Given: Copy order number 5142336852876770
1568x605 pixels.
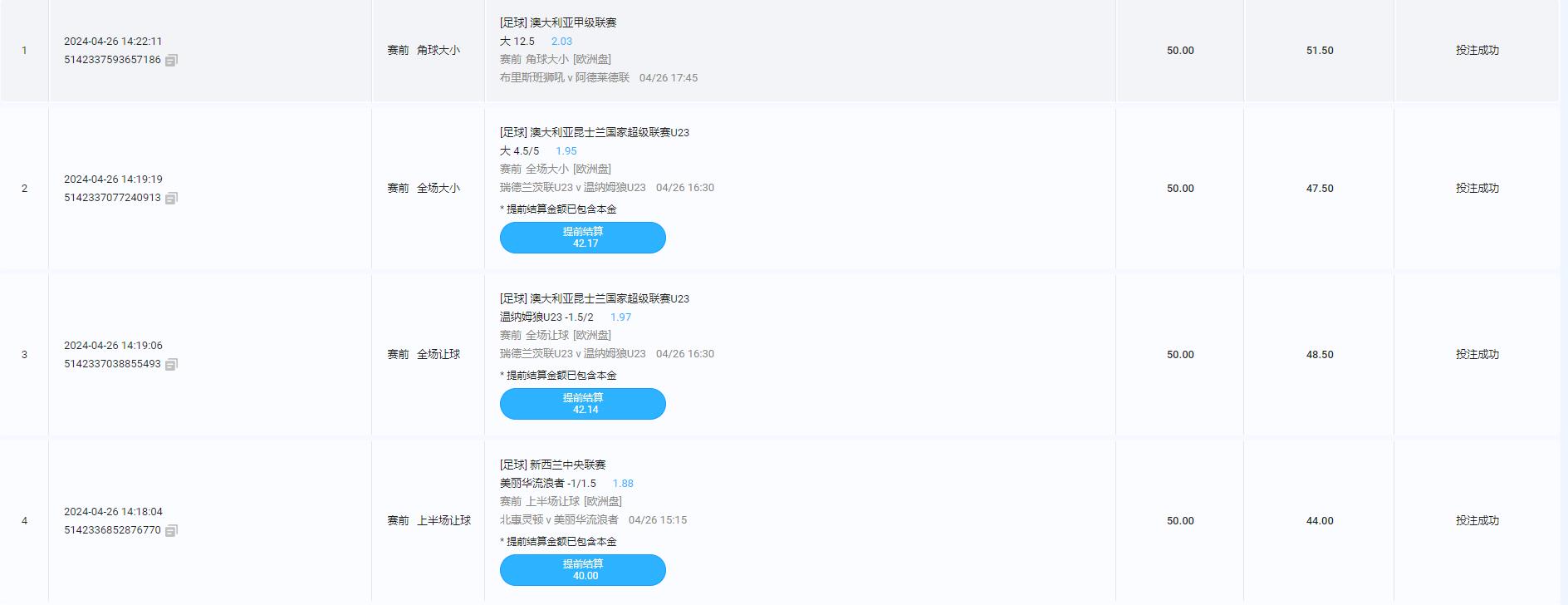Looking at the screenshot, I should 171,530.
